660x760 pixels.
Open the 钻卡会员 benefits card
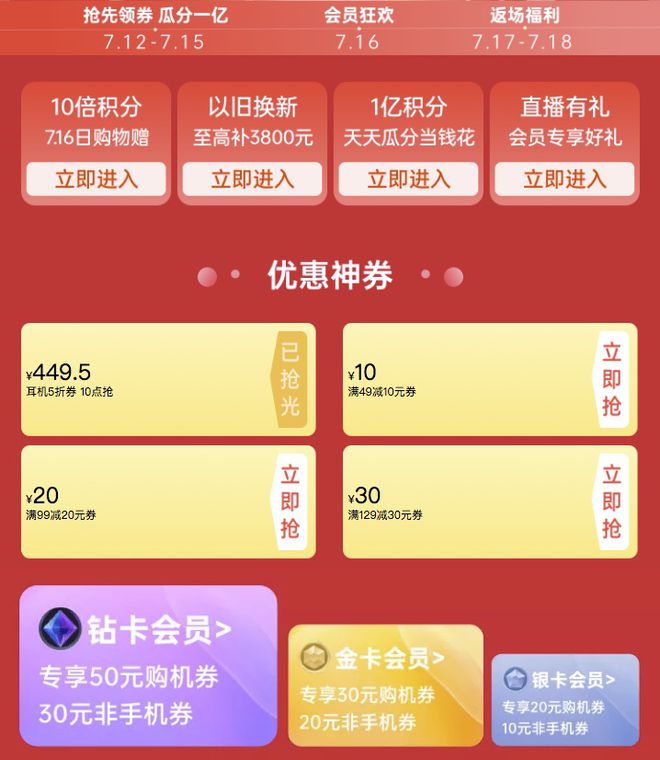pos(148,665)
